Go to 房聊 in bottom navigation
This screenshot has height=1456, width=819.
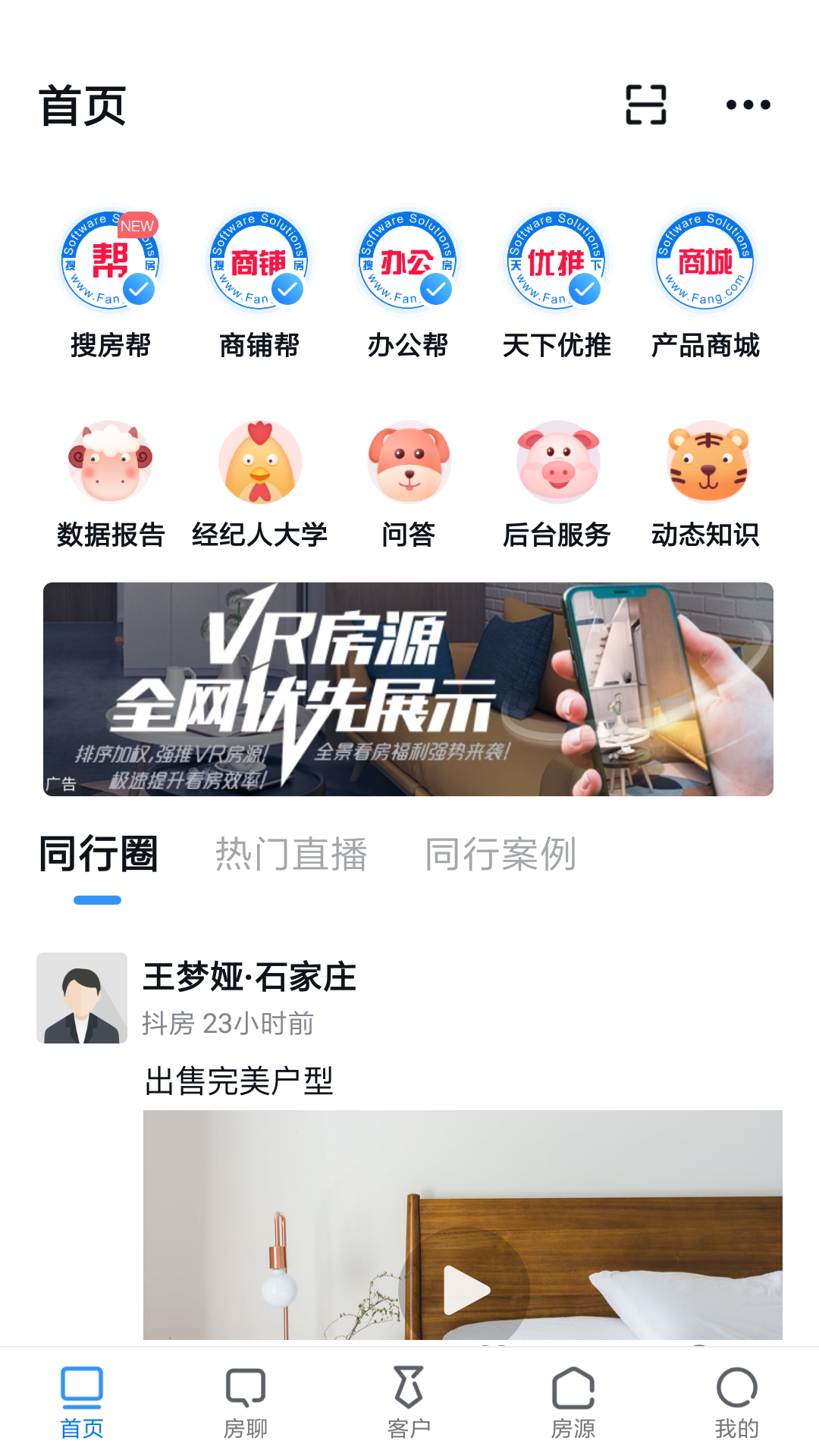[x=246, y=1403]
